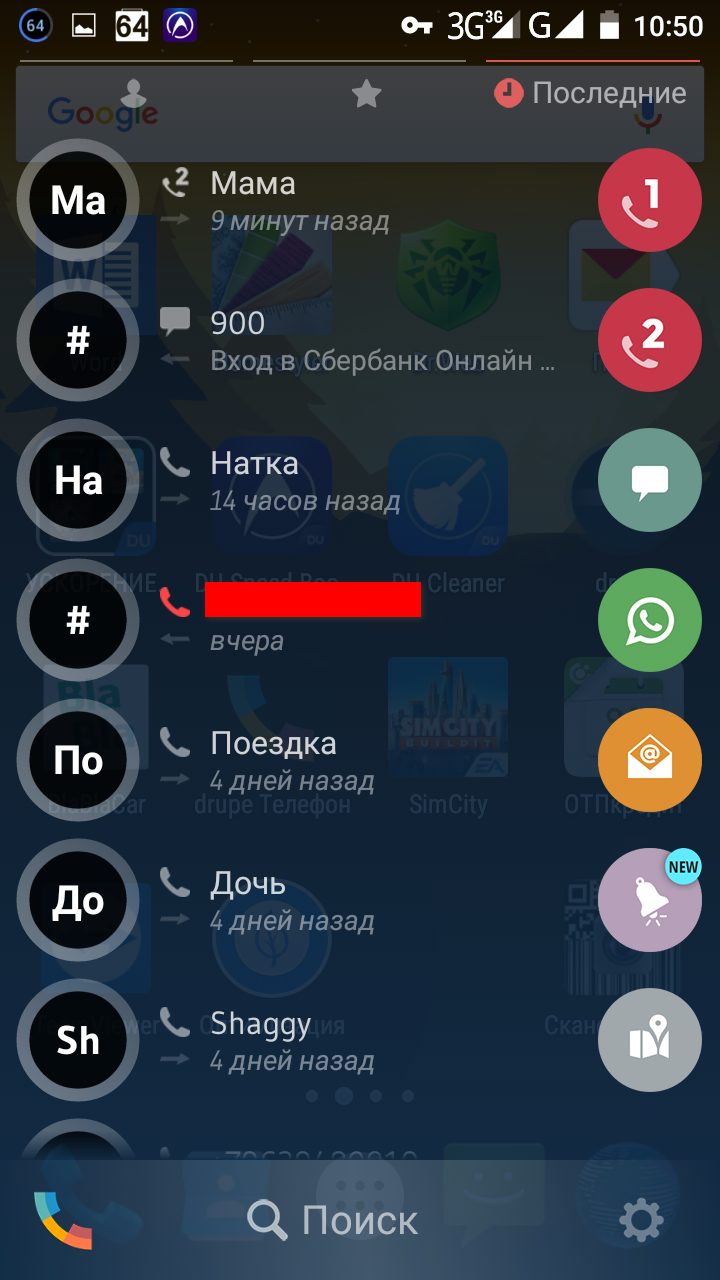Switch to the favorites star tab
The image size is (720, 1280).
coord(366,94)
